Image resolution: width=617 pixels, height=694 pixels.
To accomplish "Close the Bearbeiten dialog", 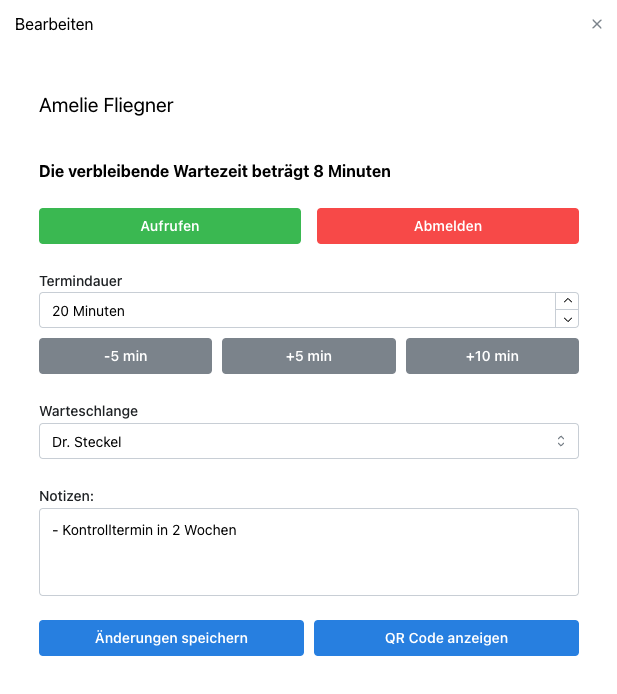I will 597,24.
